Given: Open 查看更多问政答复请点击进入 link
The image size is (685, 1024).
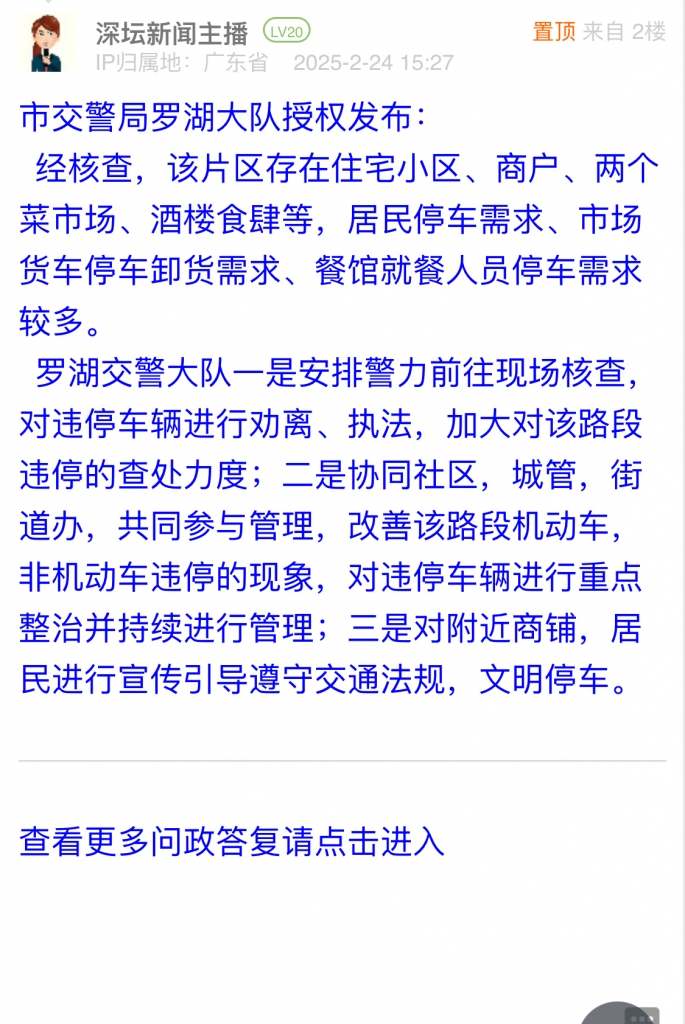Looking at the screenshot, I should point(232,842).
